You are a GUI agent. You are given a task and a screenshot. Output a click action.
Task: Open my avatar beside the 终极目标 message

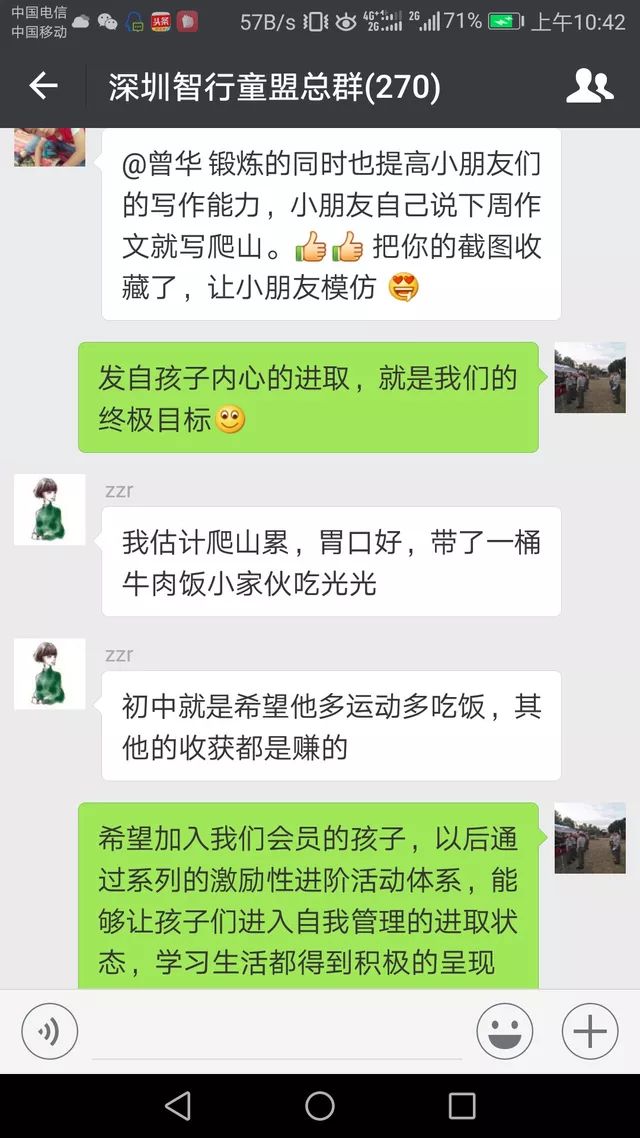tap(590, 377)
